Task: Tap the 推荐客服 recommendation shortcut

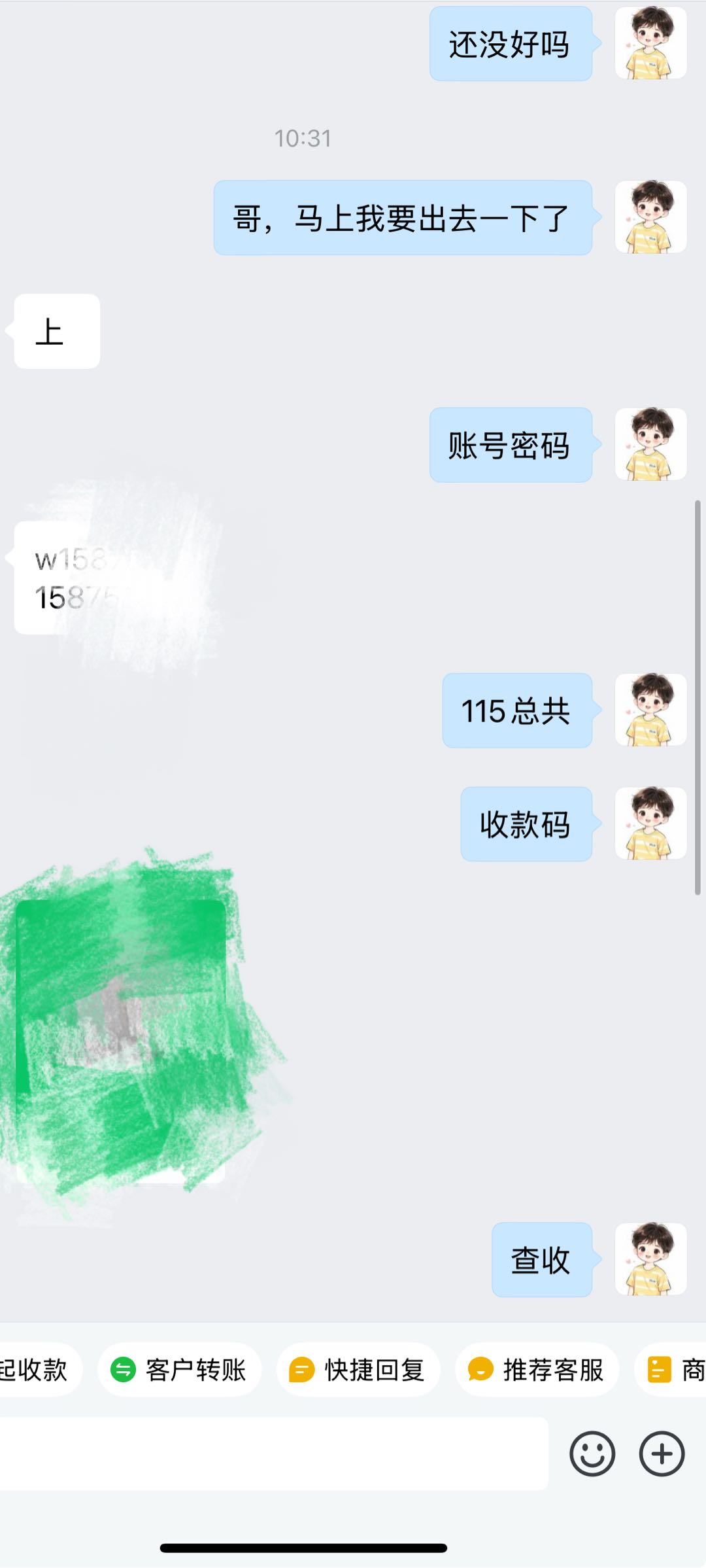Action: click(537, 1369)
